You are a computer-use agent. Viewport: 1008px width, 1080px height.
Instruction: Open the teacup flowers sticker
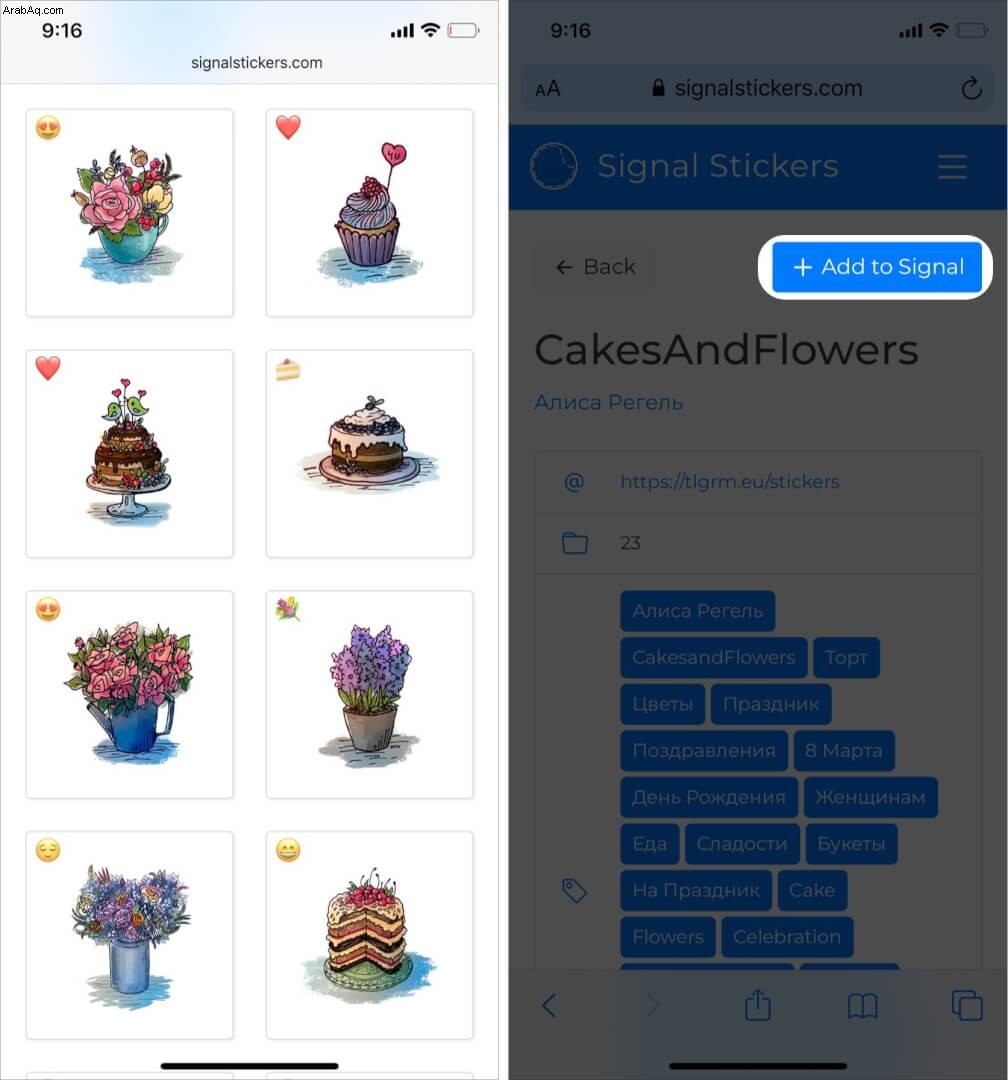click(x=129, y=212)
